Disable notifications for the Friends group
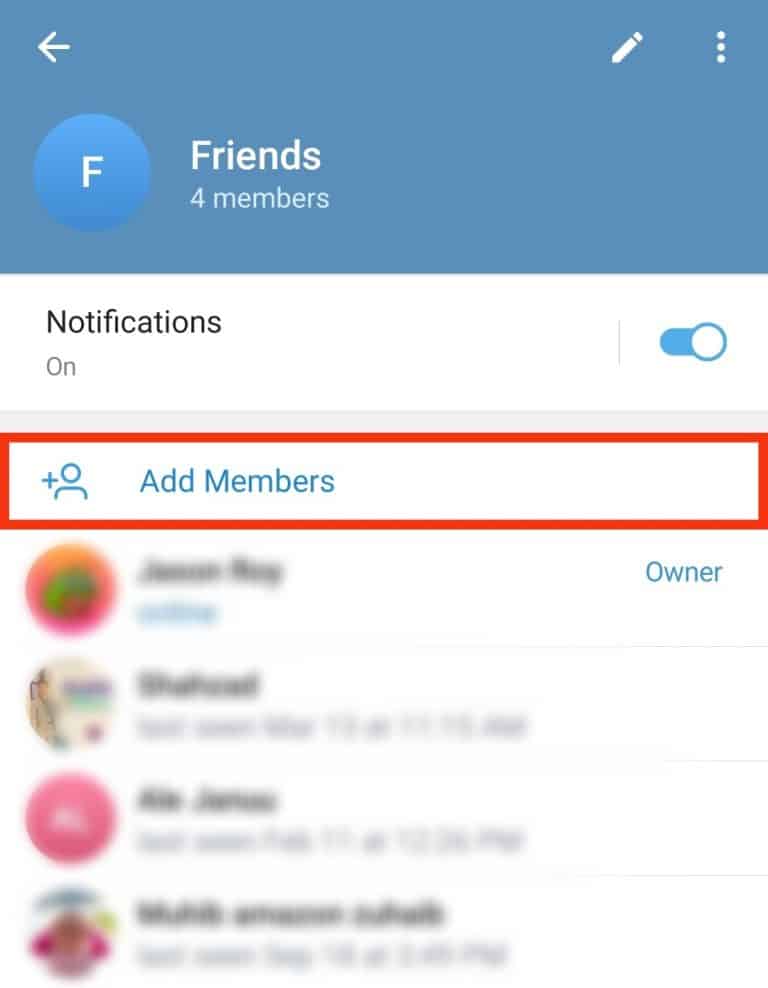768x988 pixels. 691,341
